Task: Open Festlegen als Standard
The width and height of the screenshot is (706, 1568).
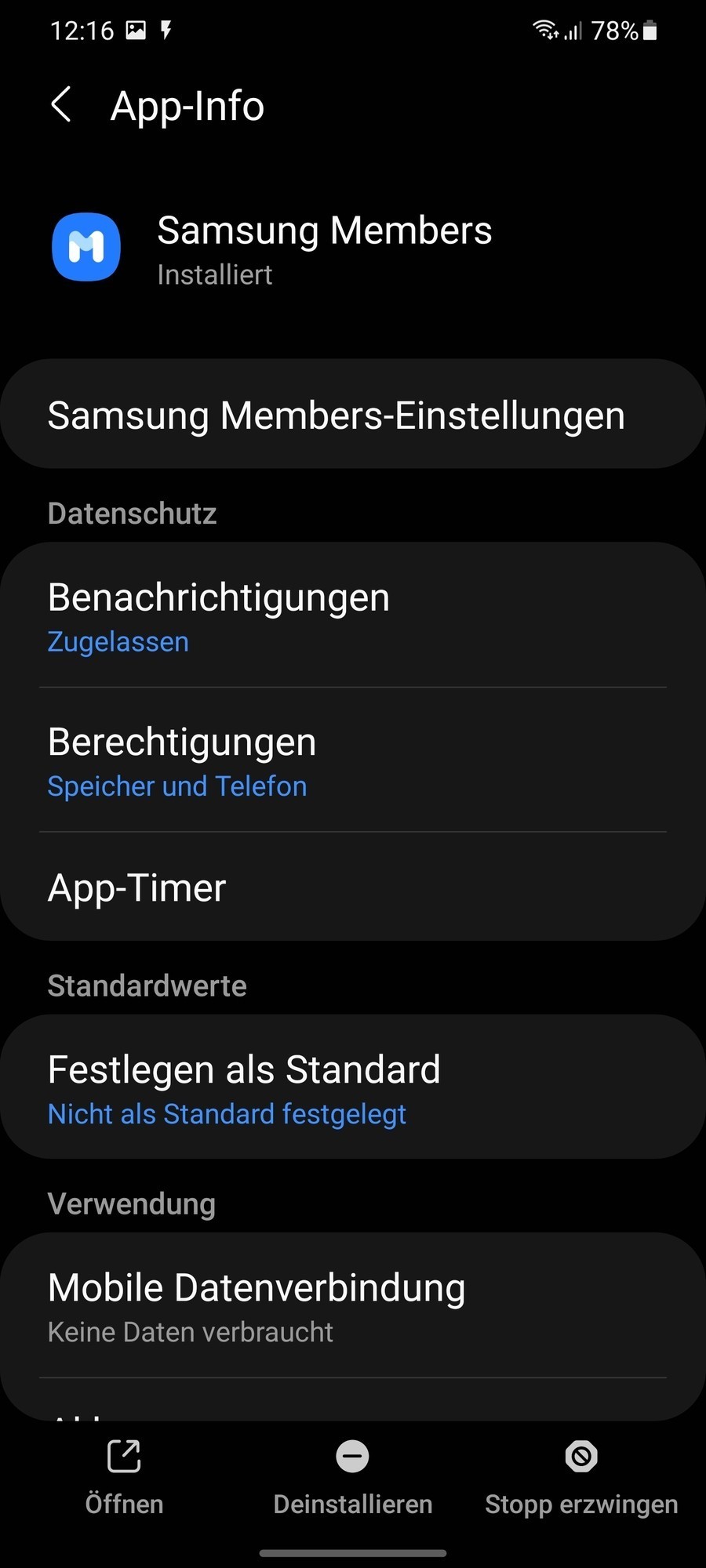Action: (x=353, y=1088)
